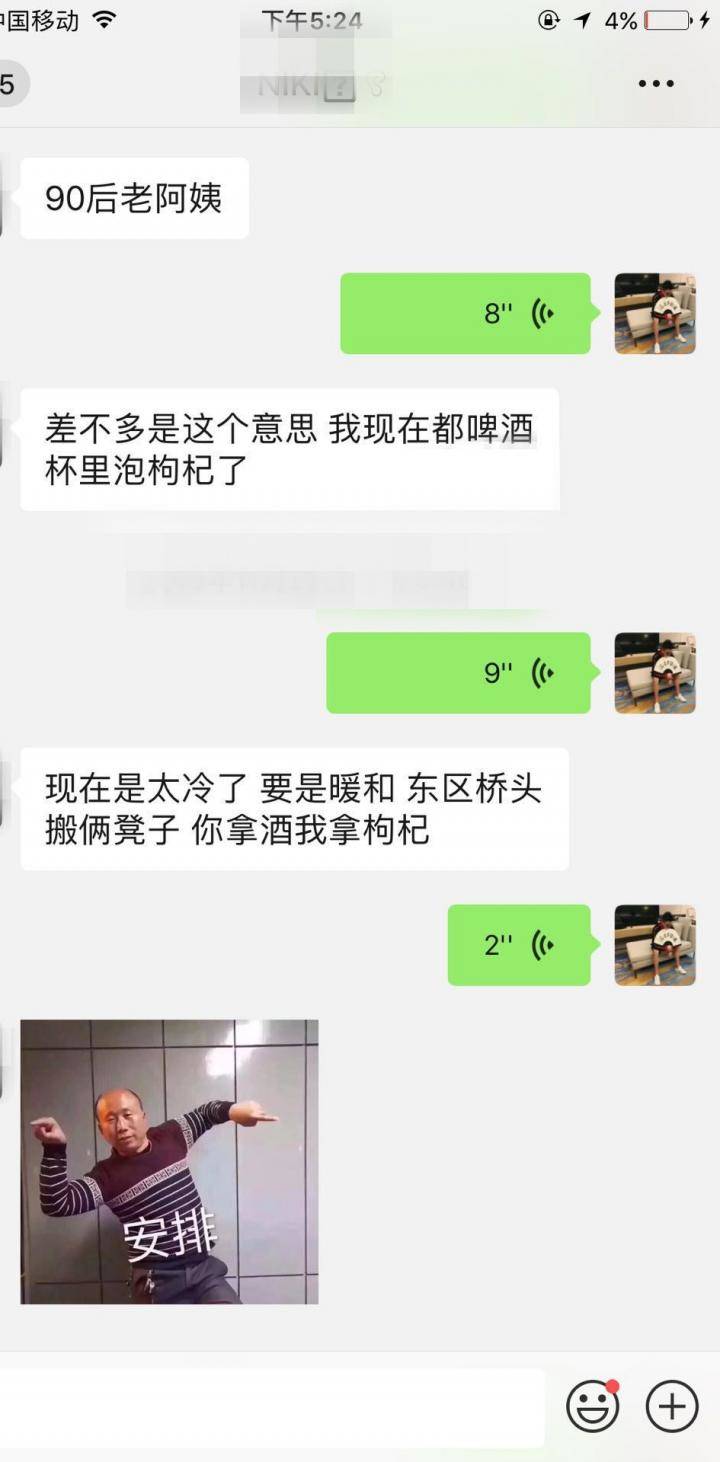Play the 2-second voice message

(x=519, y=945)
